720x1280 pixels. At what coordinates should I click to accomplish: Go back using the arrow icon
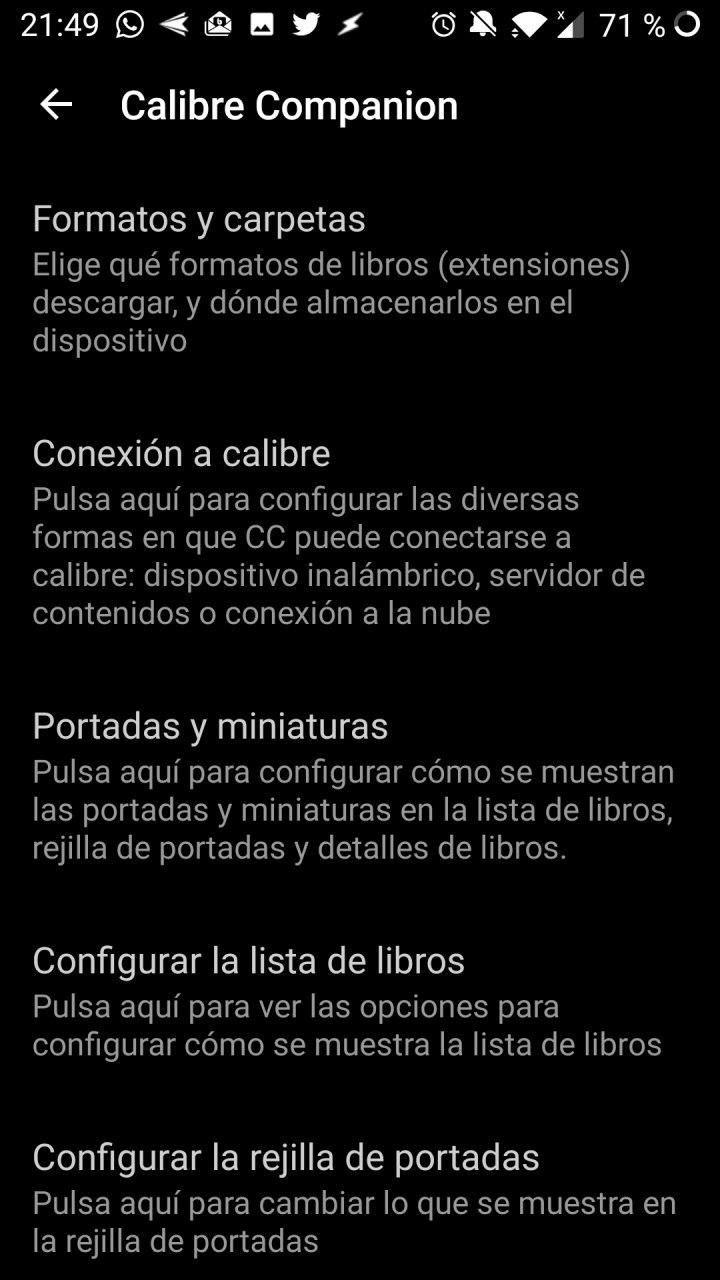tap(56, 105)
